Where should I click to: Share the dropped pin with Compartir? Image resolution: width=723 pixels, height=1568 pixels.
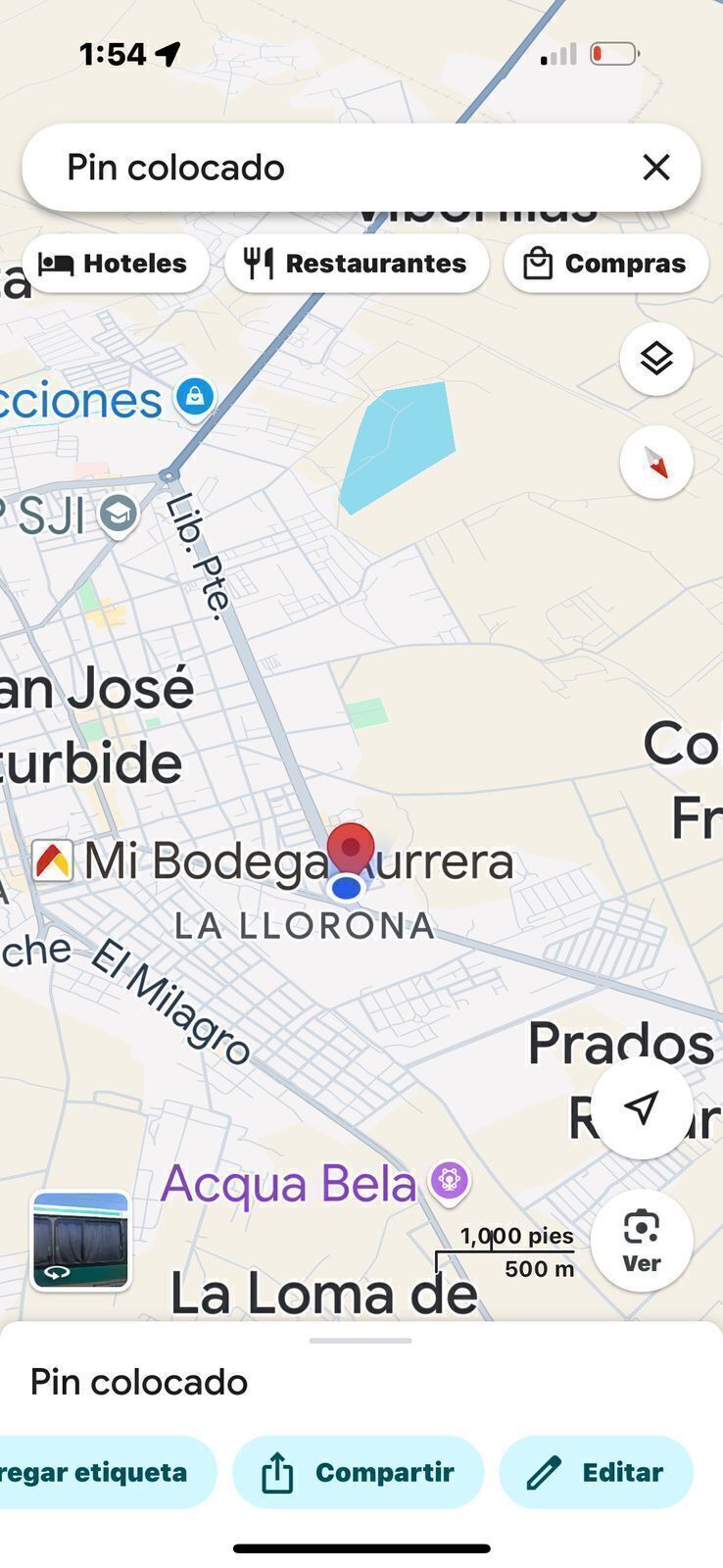358,1472
